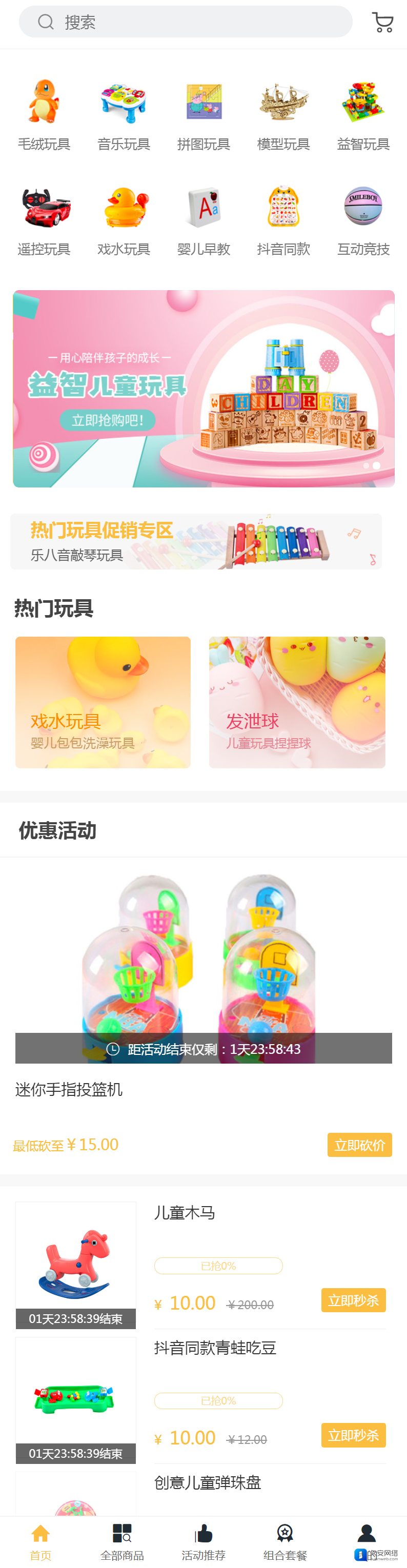This screenshot has height=1568, width=407.
Task: Switch to the 活动推荐 tab
Action: (204, 1541)
